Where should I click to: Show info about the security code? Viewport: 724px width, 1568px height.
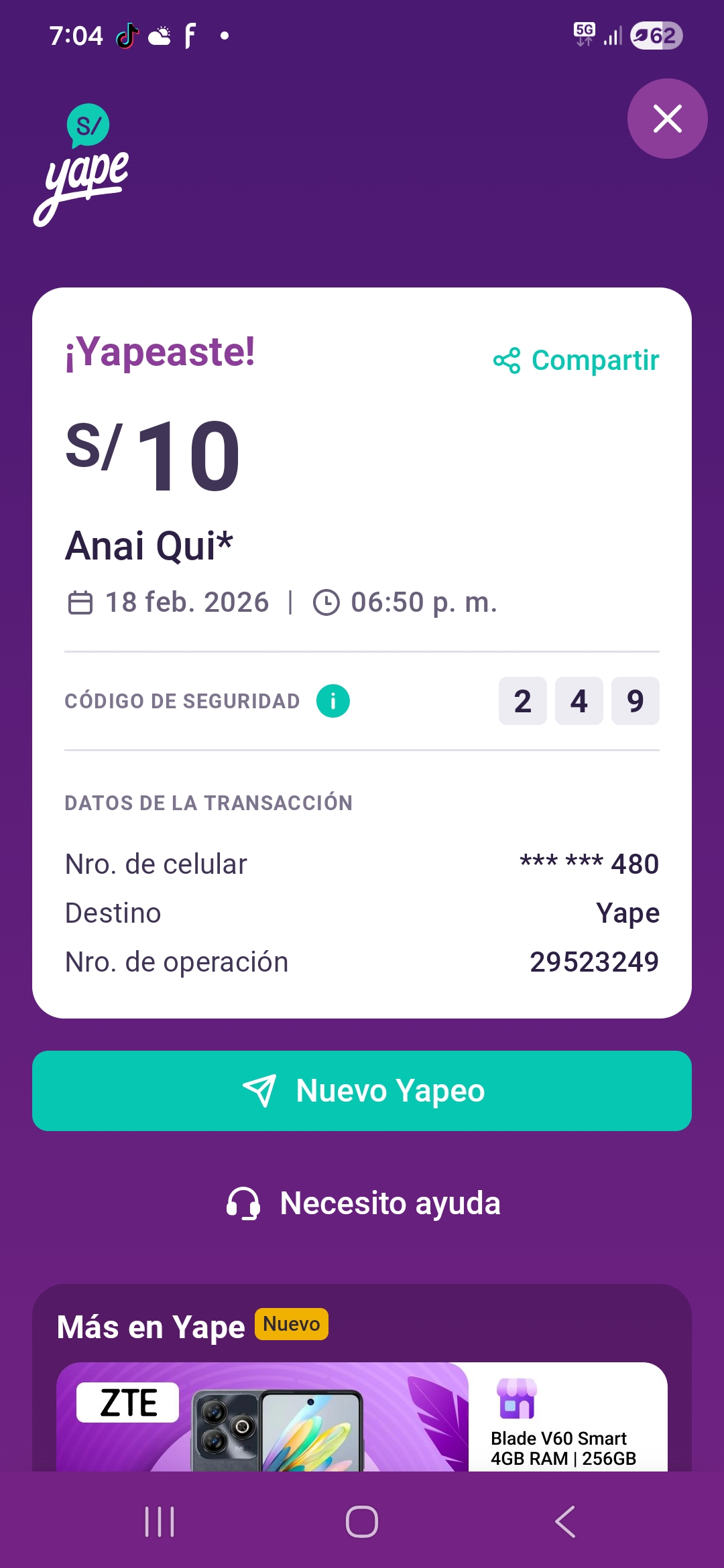[x=333, y=701]
